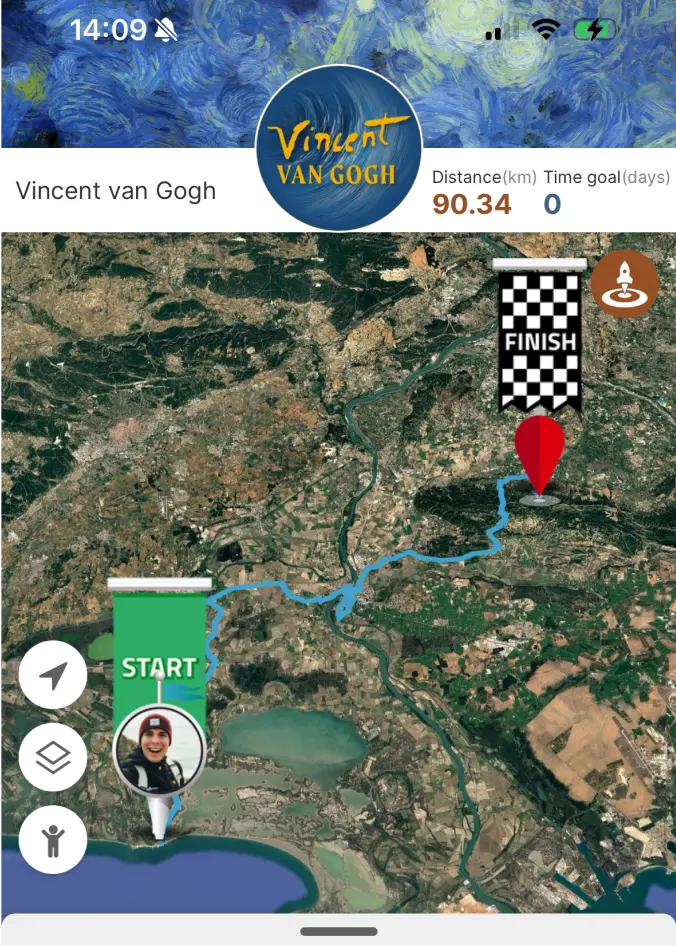676x946 pixels.
Task: Tap the location arrow button
Action: (53, 677)
